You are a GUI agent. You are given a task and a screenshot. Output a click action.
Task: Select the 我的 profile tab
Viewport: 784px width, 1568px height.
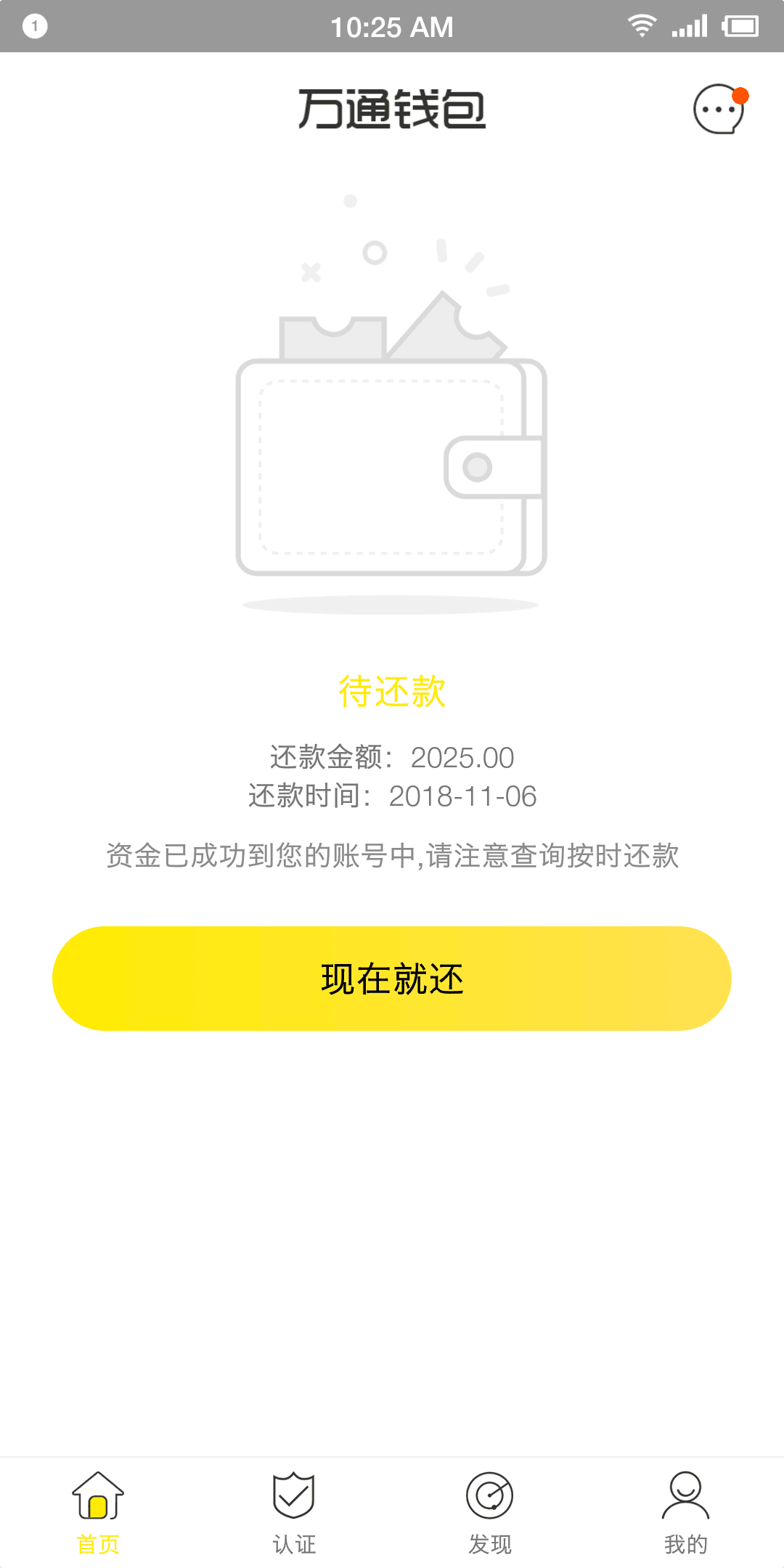686,1513
